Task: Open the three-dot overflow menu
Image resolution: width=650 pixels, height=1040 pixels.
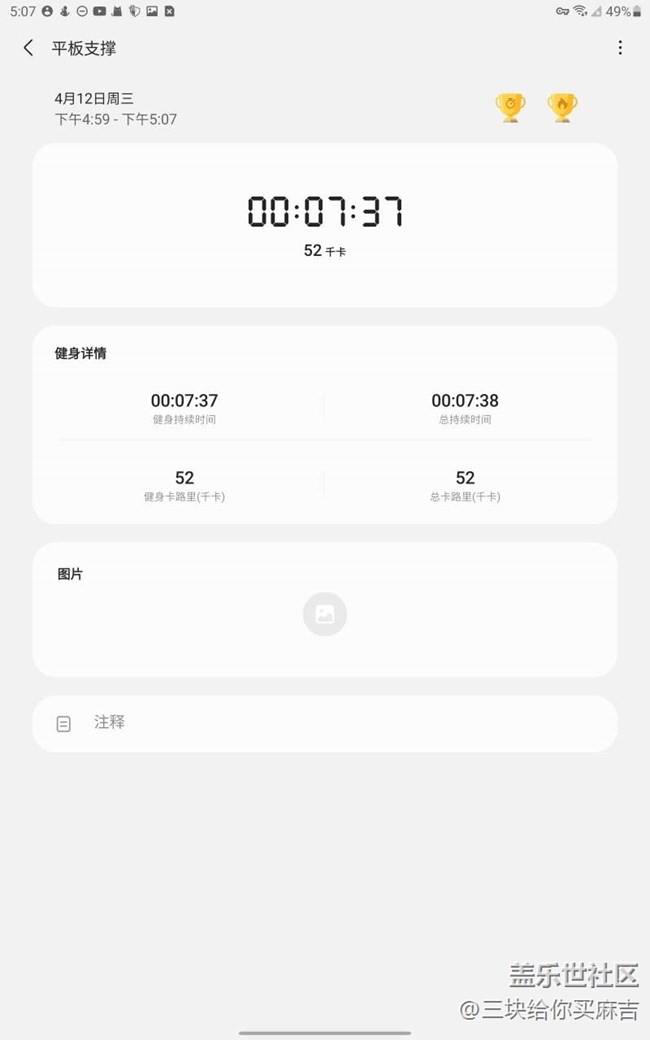Action: [620, 48]
